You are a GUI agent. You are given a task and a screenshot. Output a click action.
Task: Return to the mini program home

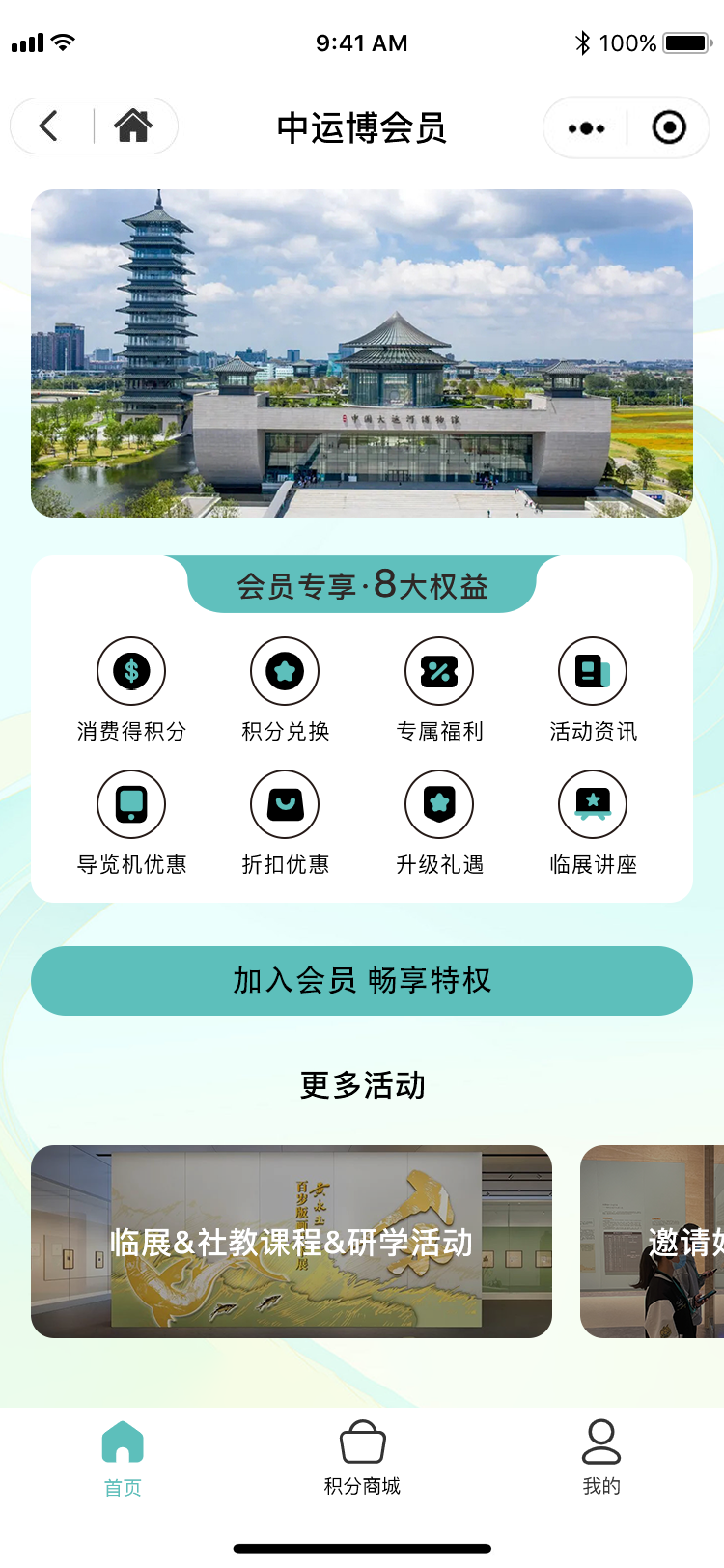[x=133, y=126]
